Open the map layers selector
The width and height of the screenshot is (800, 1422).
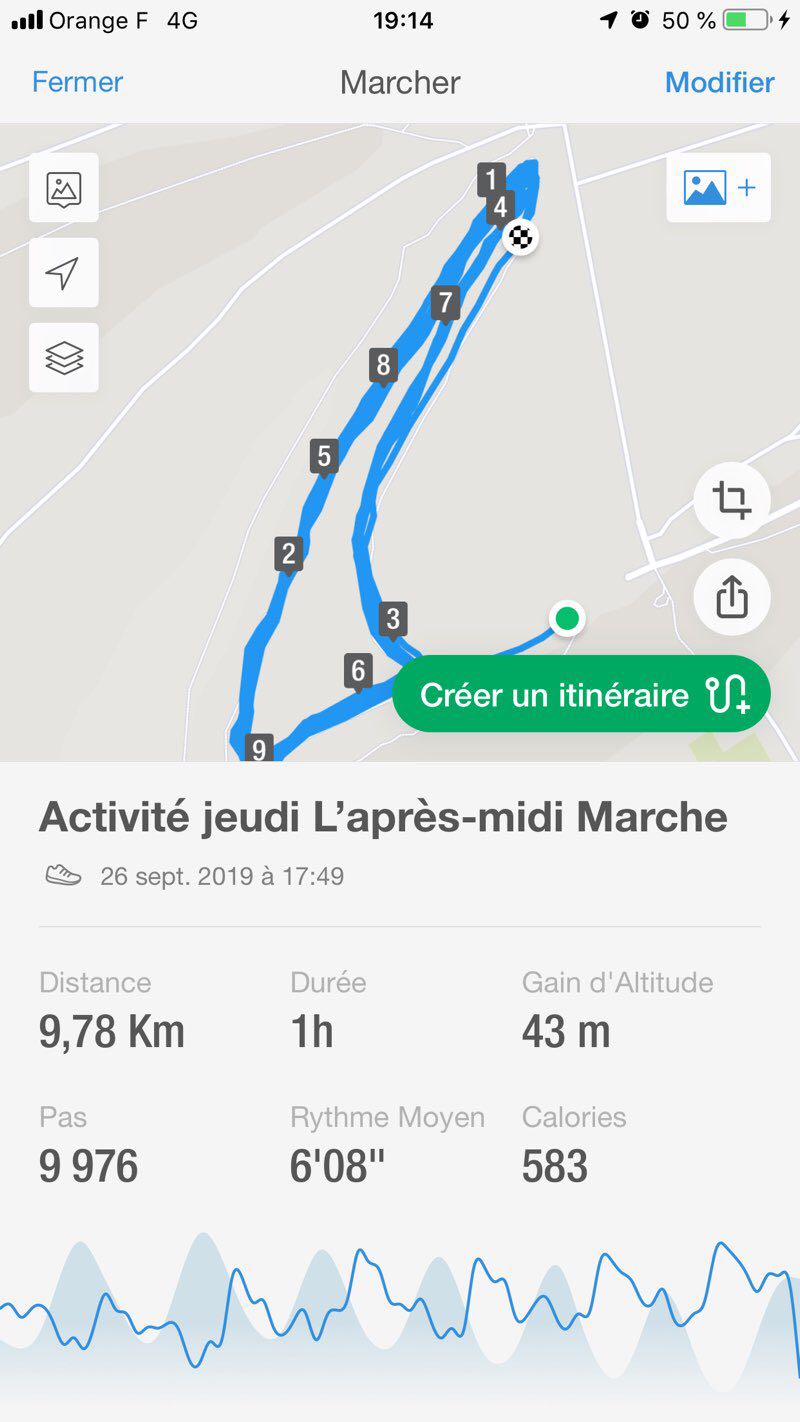click(64, 357)
